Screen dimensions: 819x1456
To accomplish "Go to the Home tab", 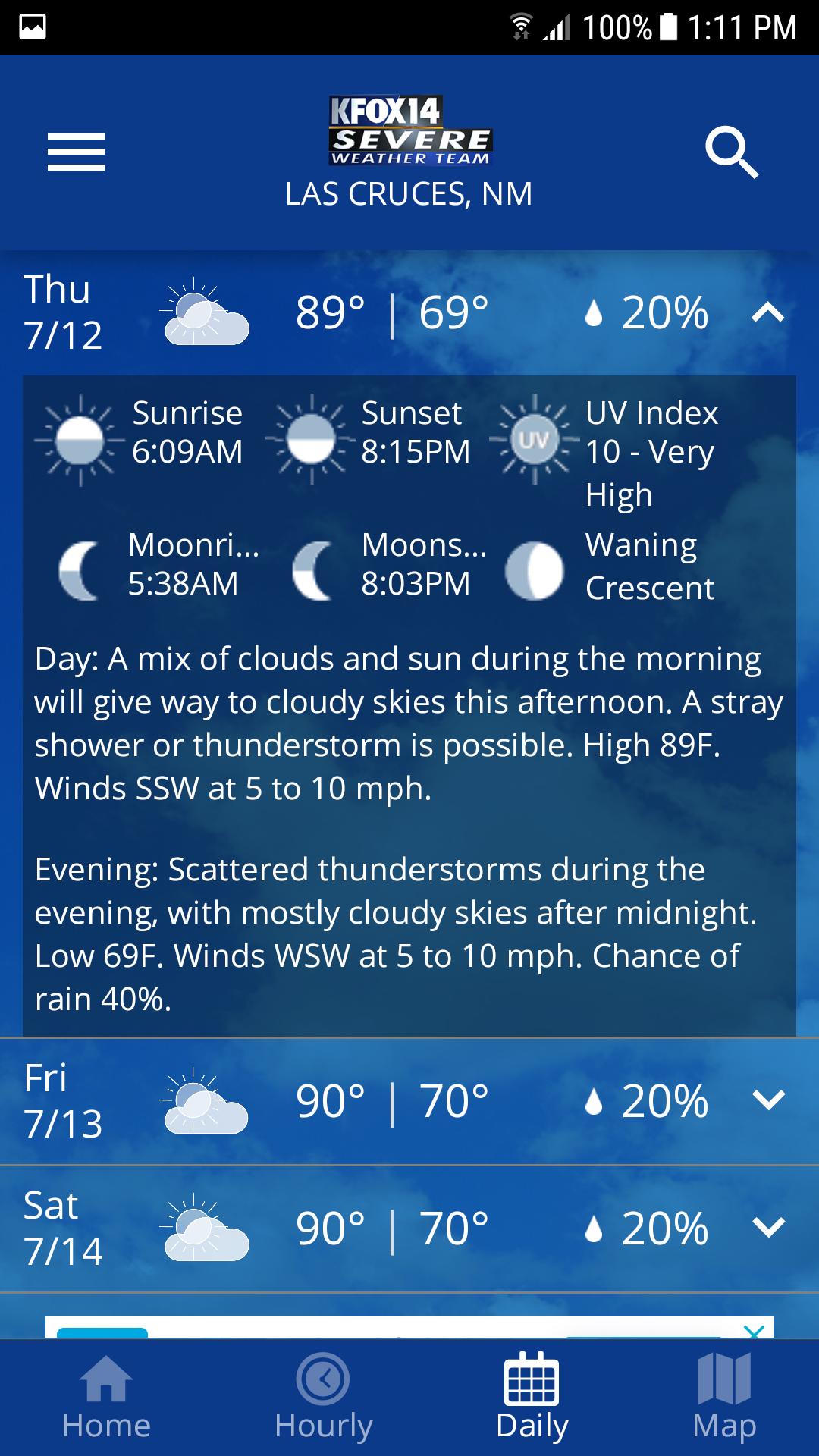I will tap(107, 1398).
